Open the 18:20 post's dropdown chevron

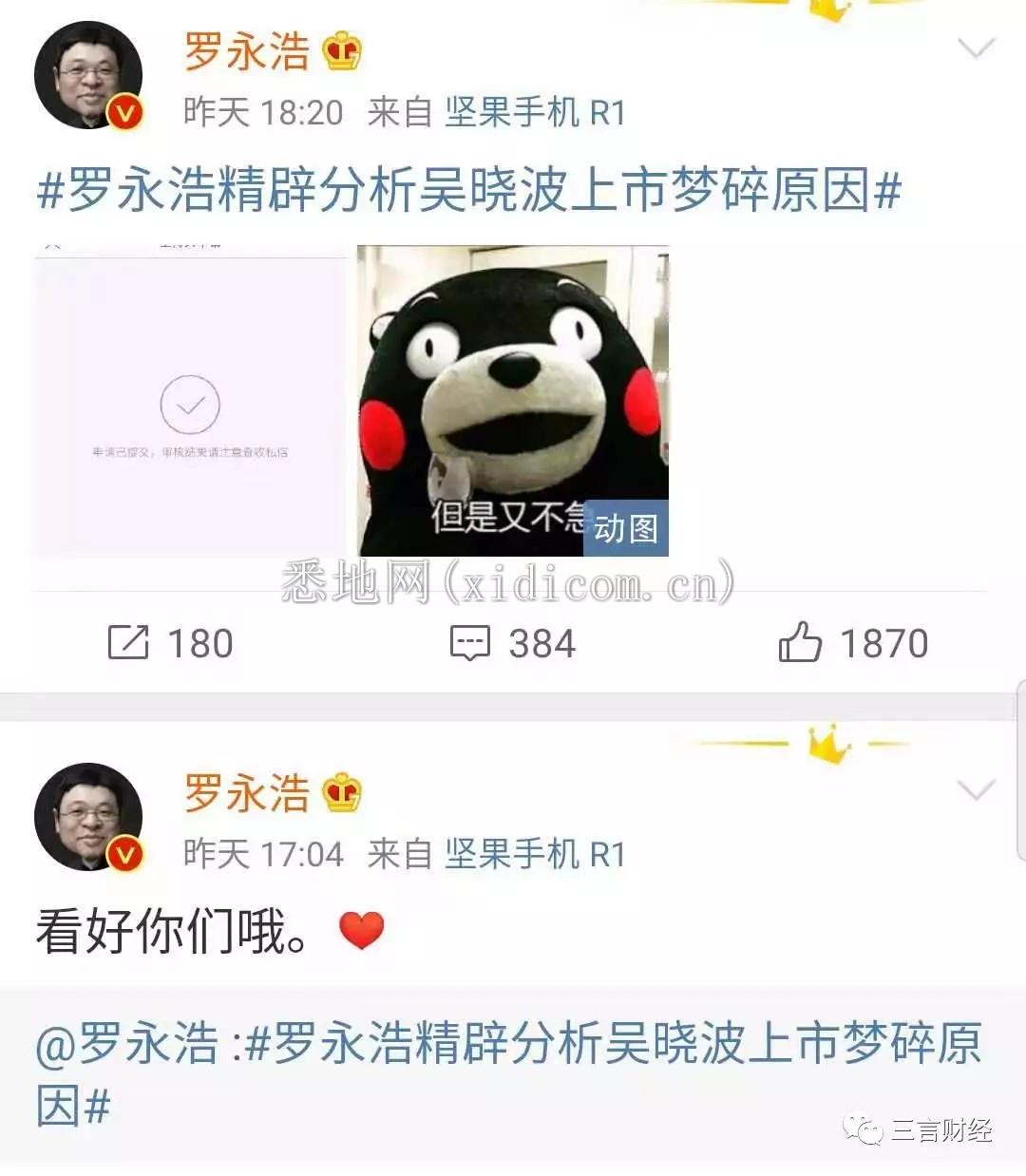pos(977,48)
